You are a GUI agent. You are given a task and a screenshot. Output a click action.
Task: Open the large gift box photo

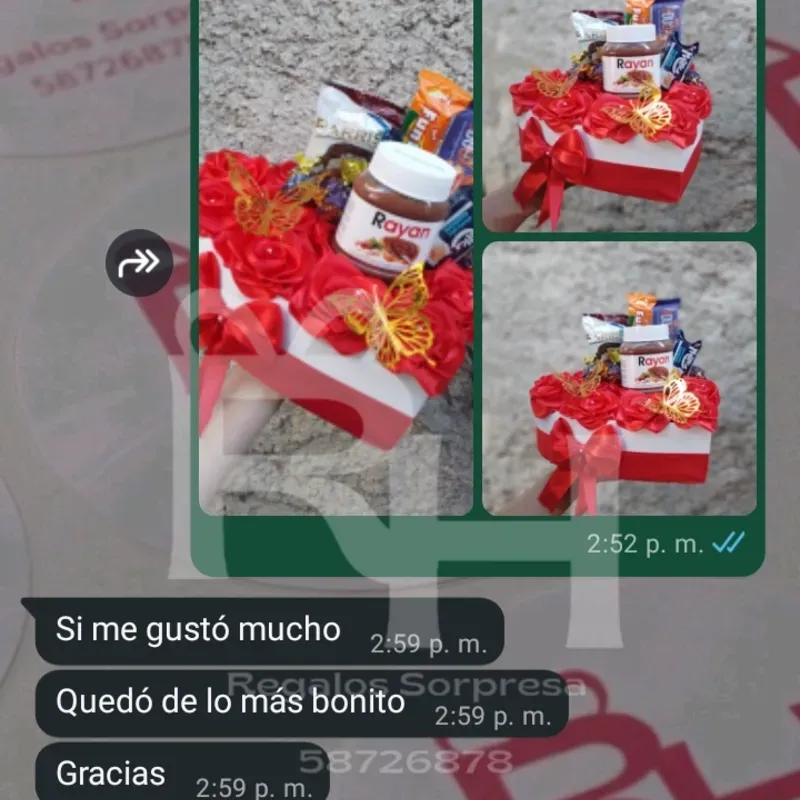click(335, 260)
